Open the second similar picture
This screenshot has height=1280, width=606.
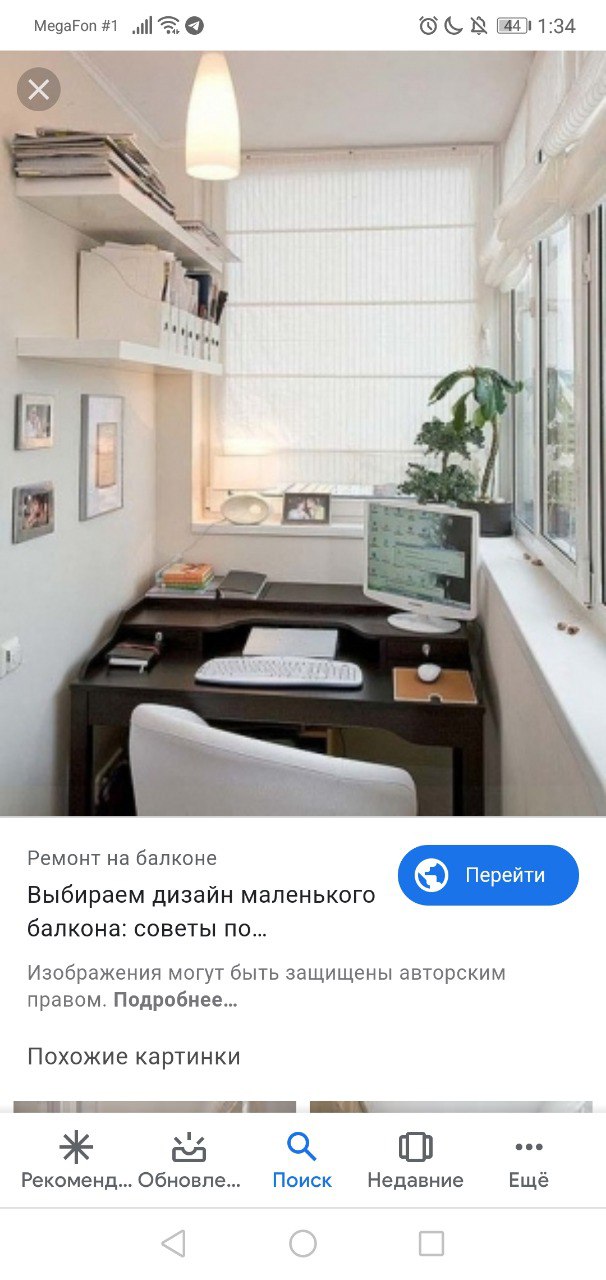click(450, 1106)
